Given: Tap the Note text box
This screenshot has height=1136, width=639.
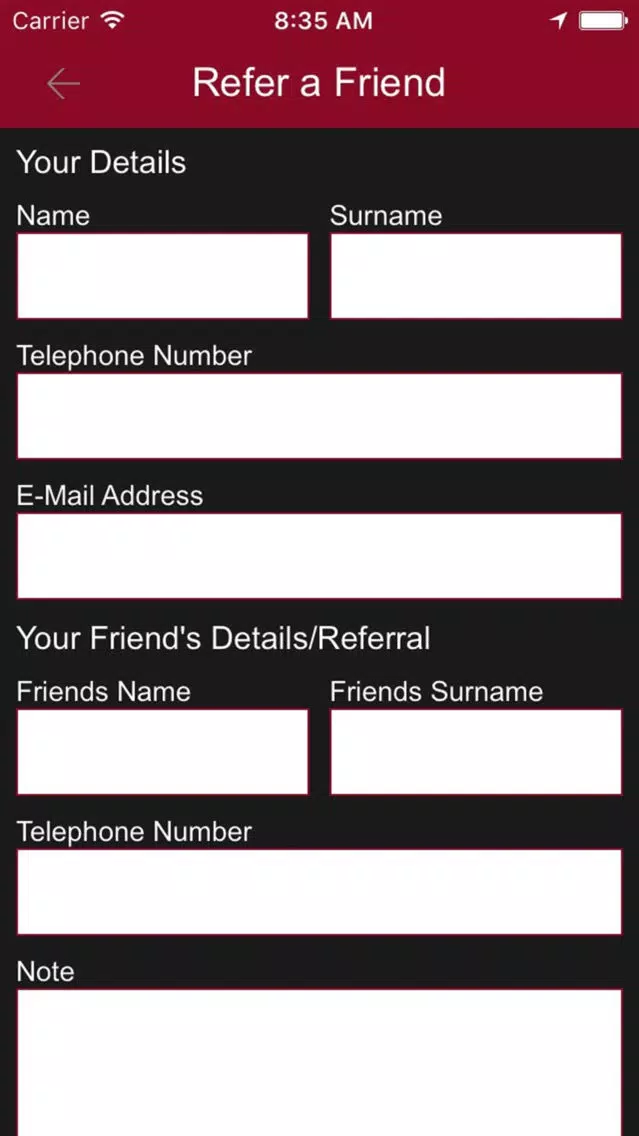Looking at the screenshot, I should [320, 1062].
